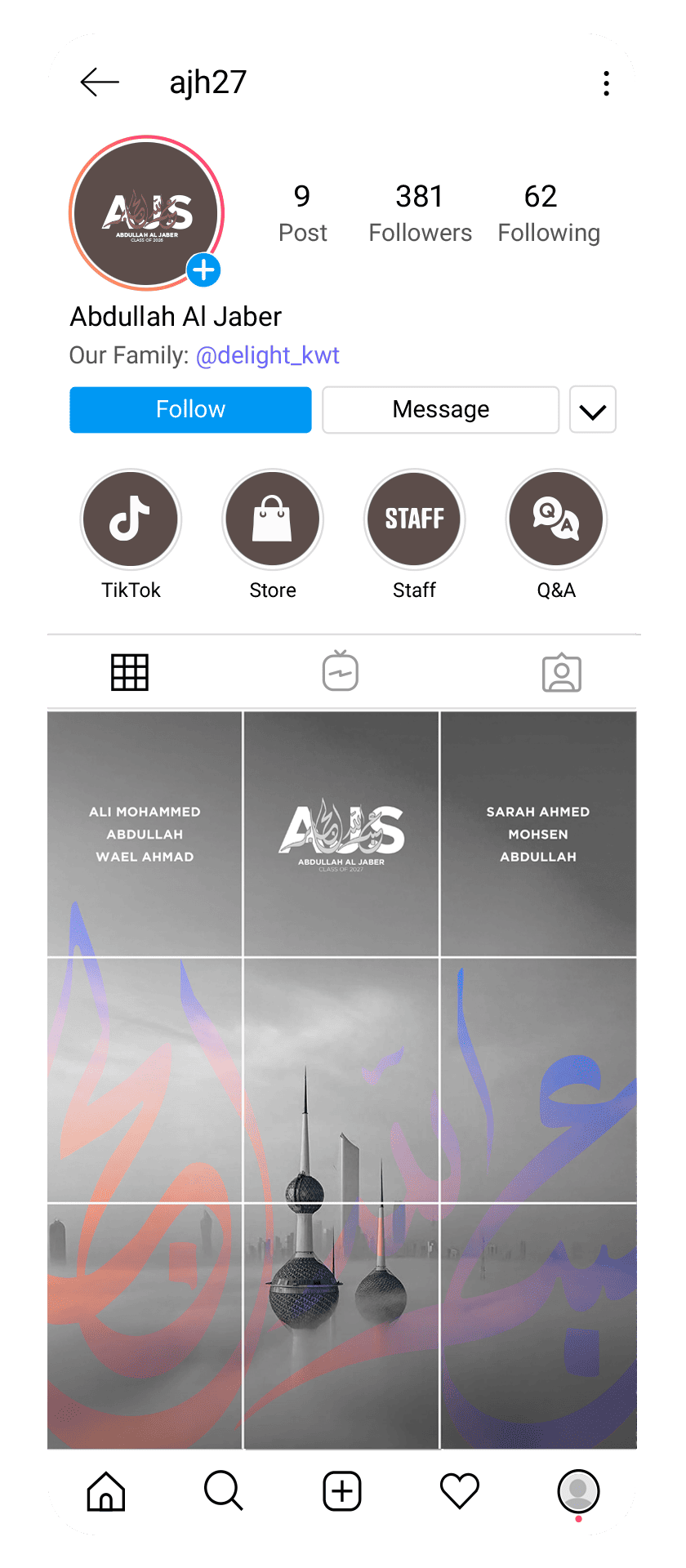Open the three-dot overflow menu
686x1568 pixels.
point(606,83)
